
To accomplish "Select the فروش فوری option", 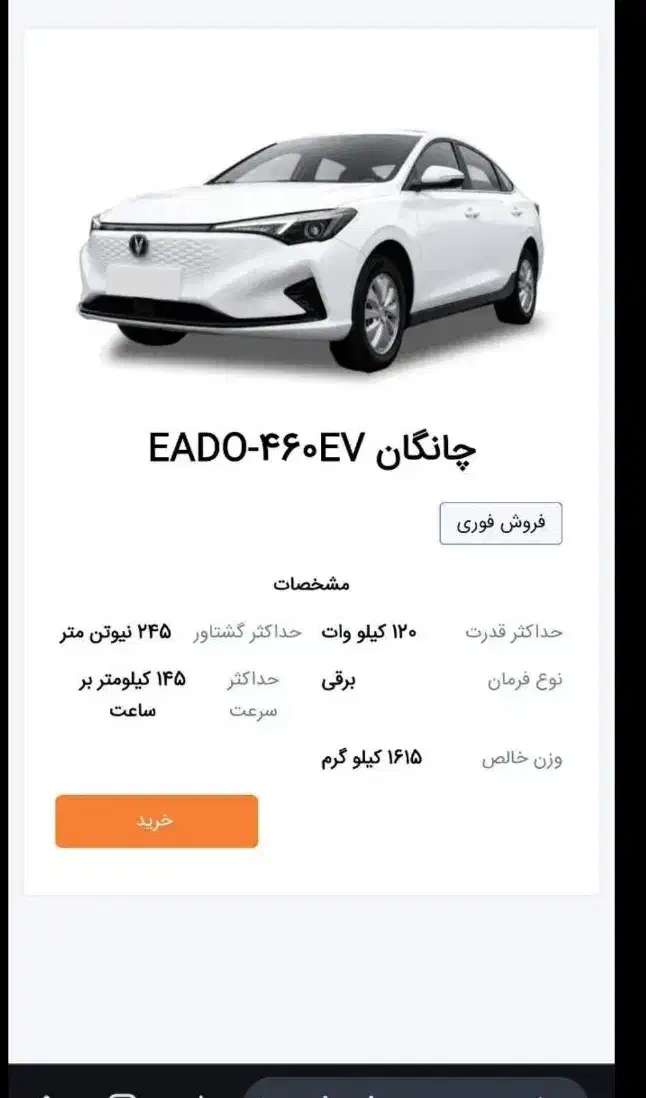I will [x=501, y=523].
